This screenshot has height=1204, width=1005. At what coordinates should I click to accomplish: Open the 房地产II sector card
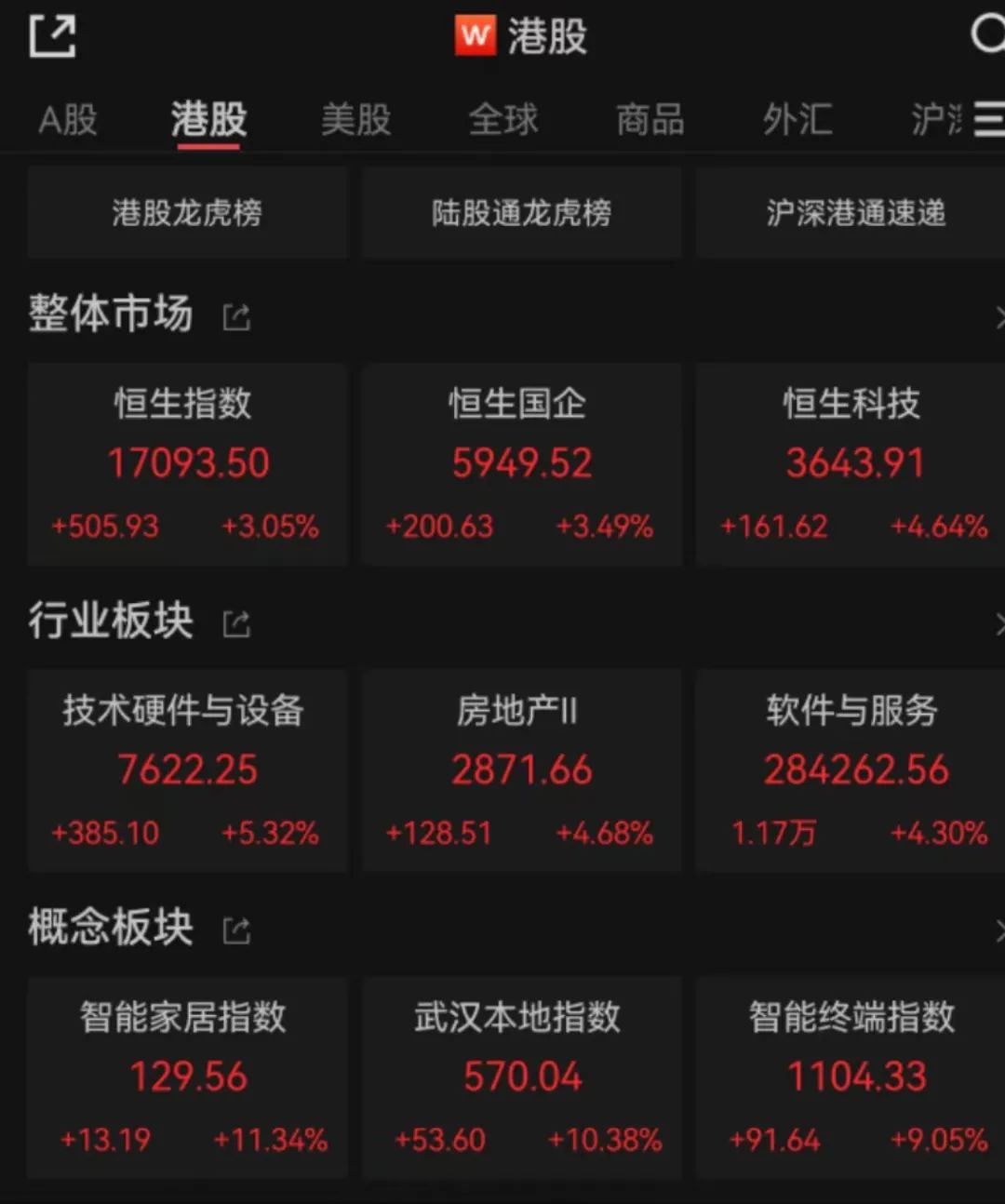(x=521, y=770)
